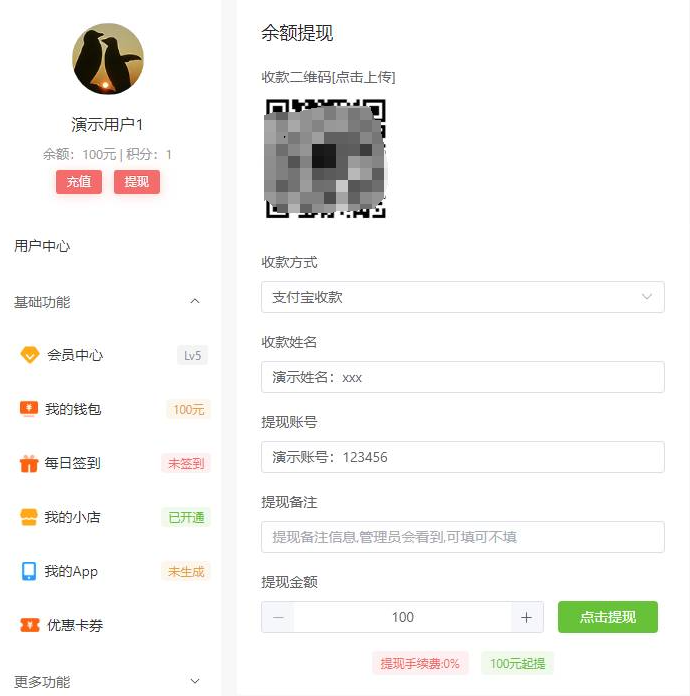Viewport: 690px width, 696px height.
Task: Open 用户中心 from the sidebar
Action: (x=42, y=246)
